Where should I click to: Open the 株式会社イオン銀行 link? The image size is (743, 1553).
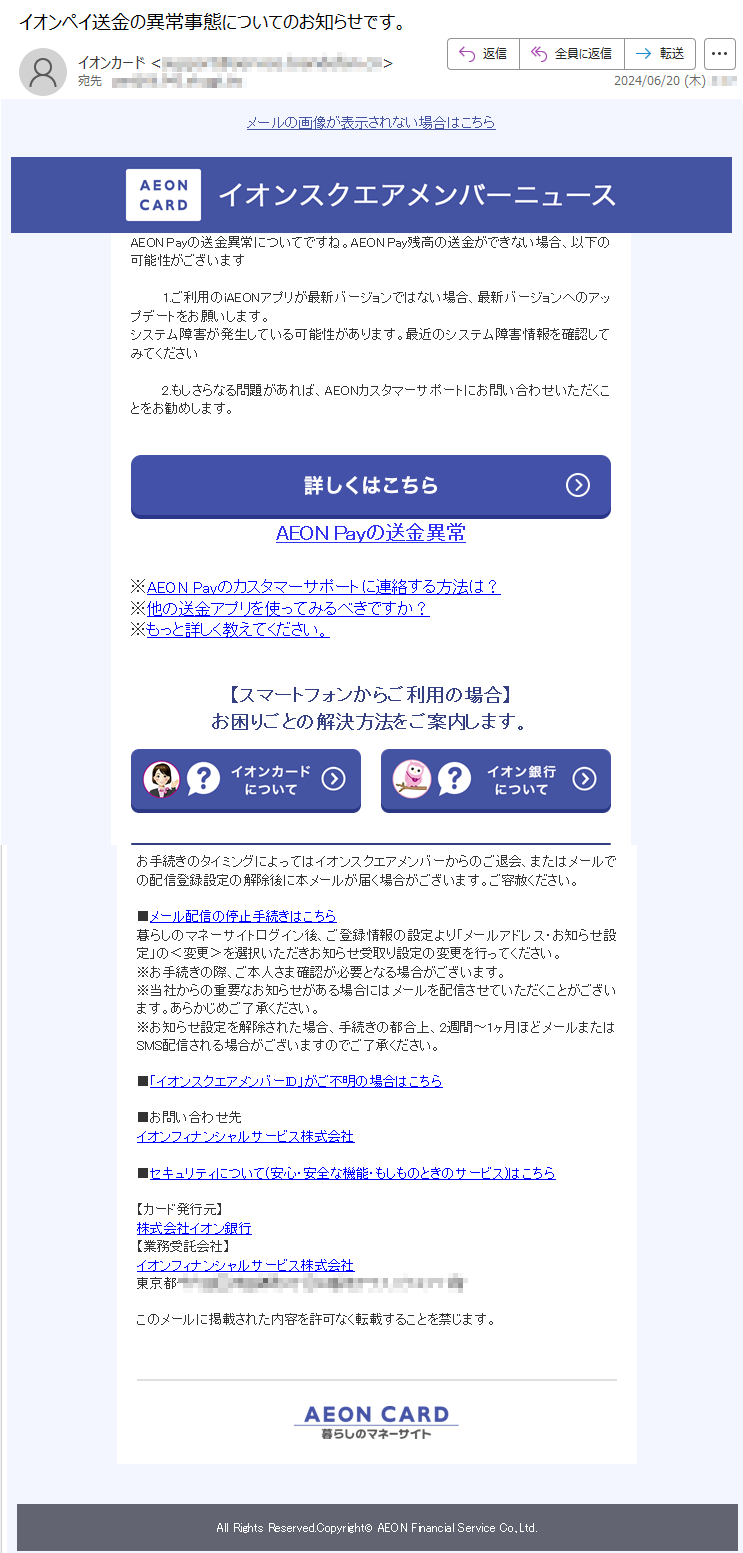pyautogui.click(x=194, y=1228)
